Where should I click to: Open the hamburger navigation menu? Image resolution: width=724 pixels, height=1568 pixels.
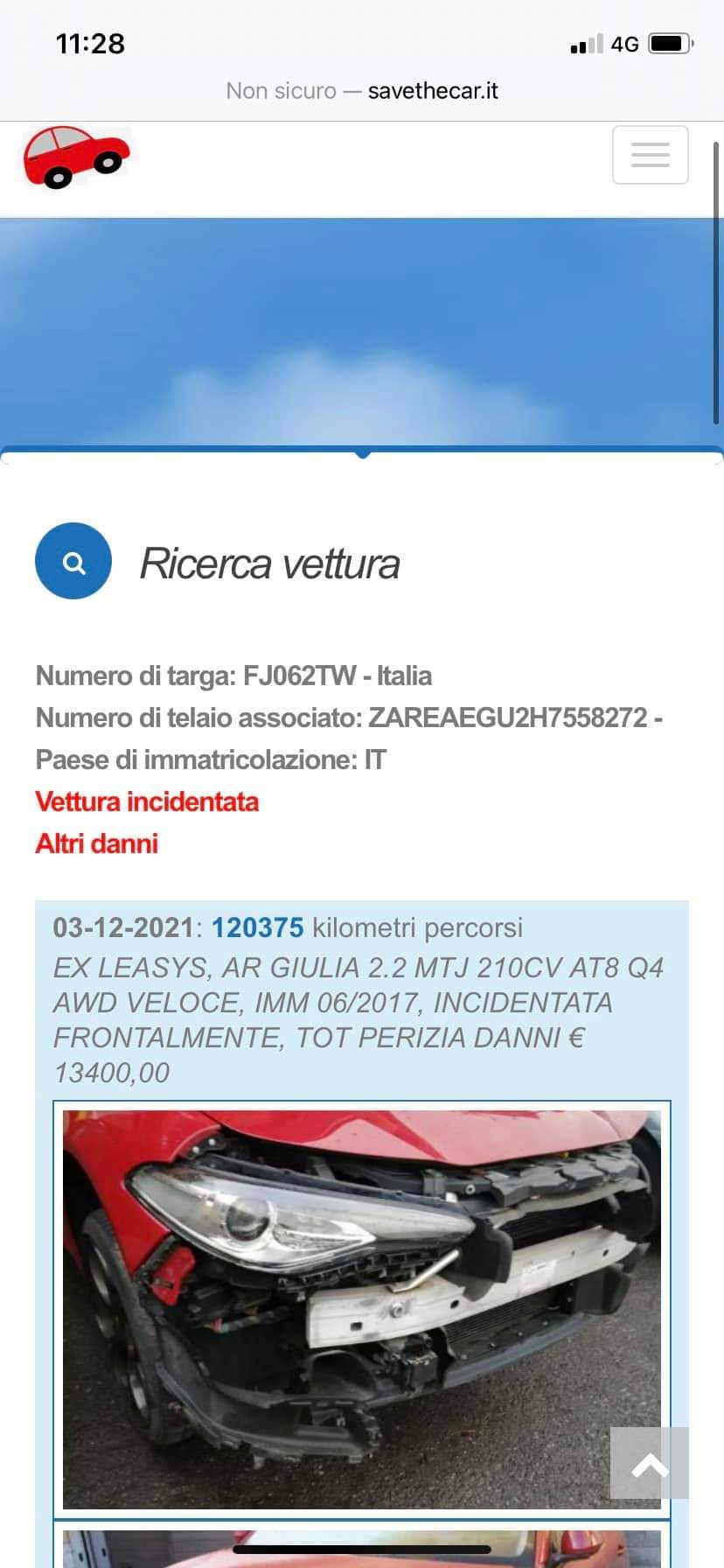tap(650, 155)
